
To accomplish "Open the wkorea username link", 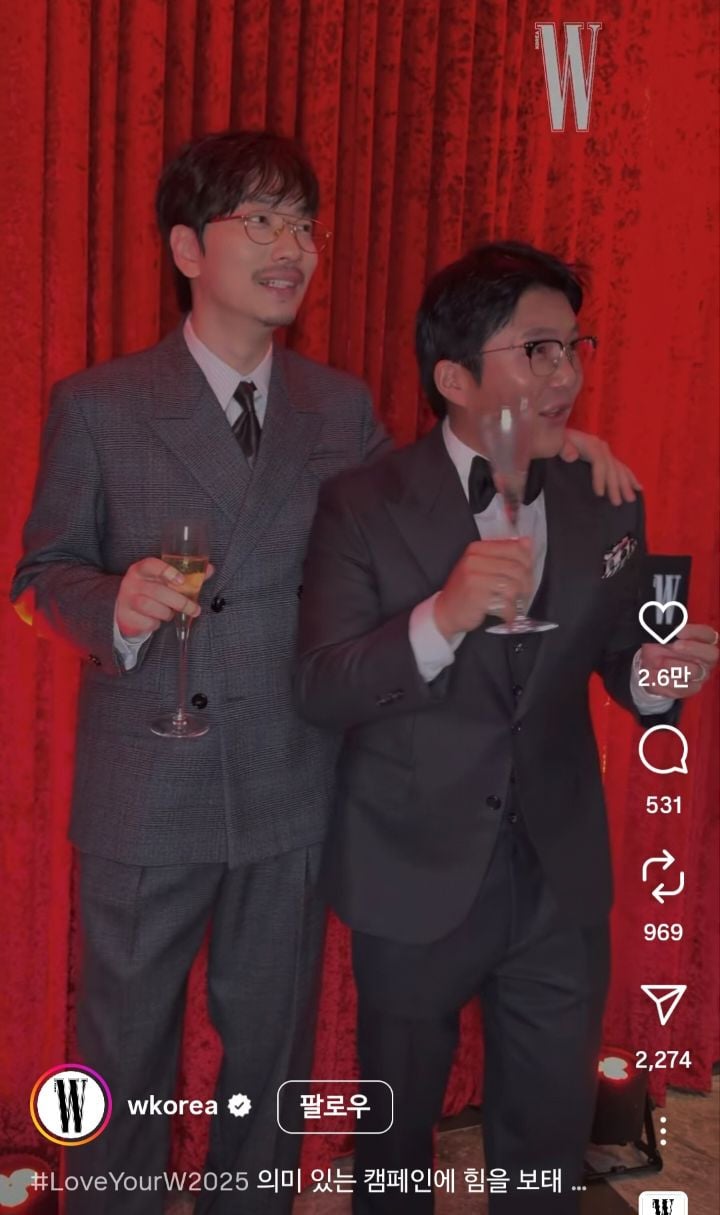I will (x=174, y=1106).
